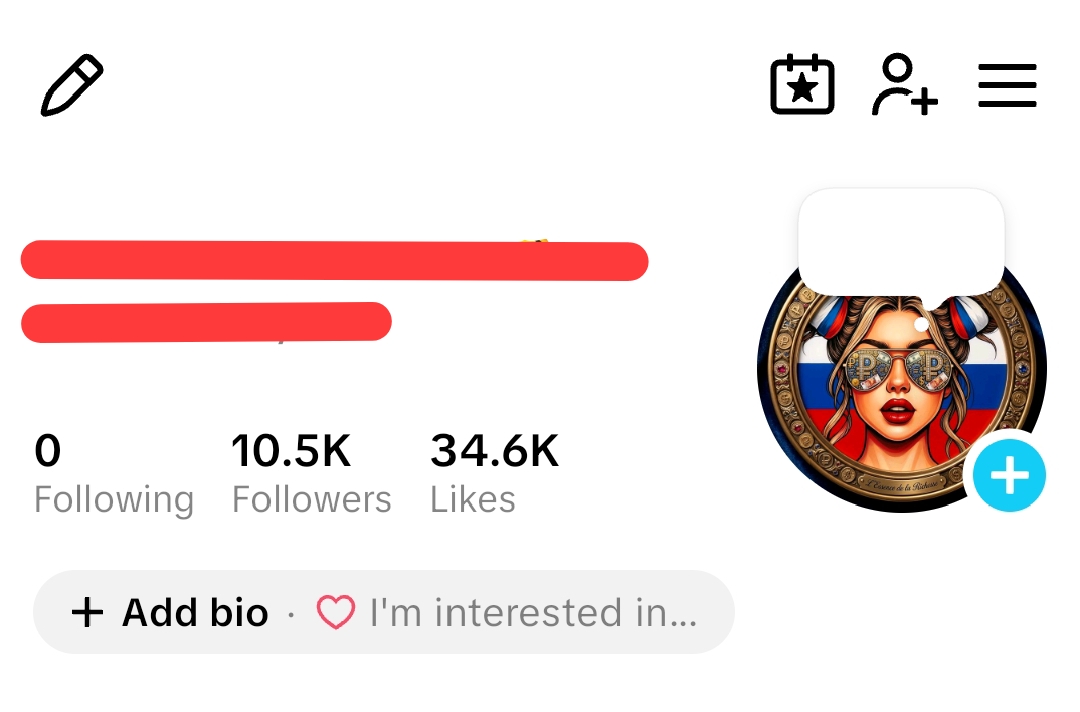View the Following list
The height and width of the screenshot is (712, 1080).
tap(114, 474)
